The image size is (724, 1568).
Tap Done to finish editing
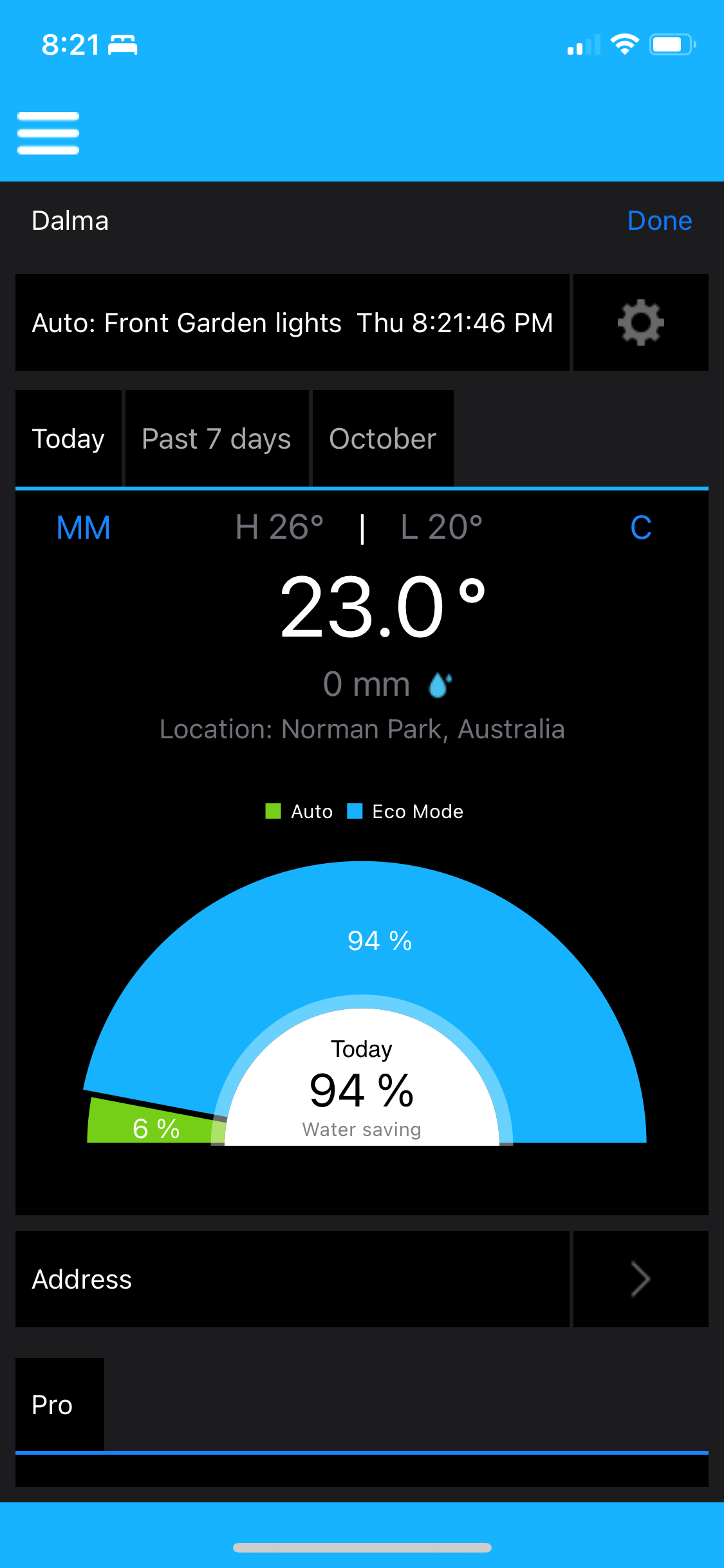(659, 221)
